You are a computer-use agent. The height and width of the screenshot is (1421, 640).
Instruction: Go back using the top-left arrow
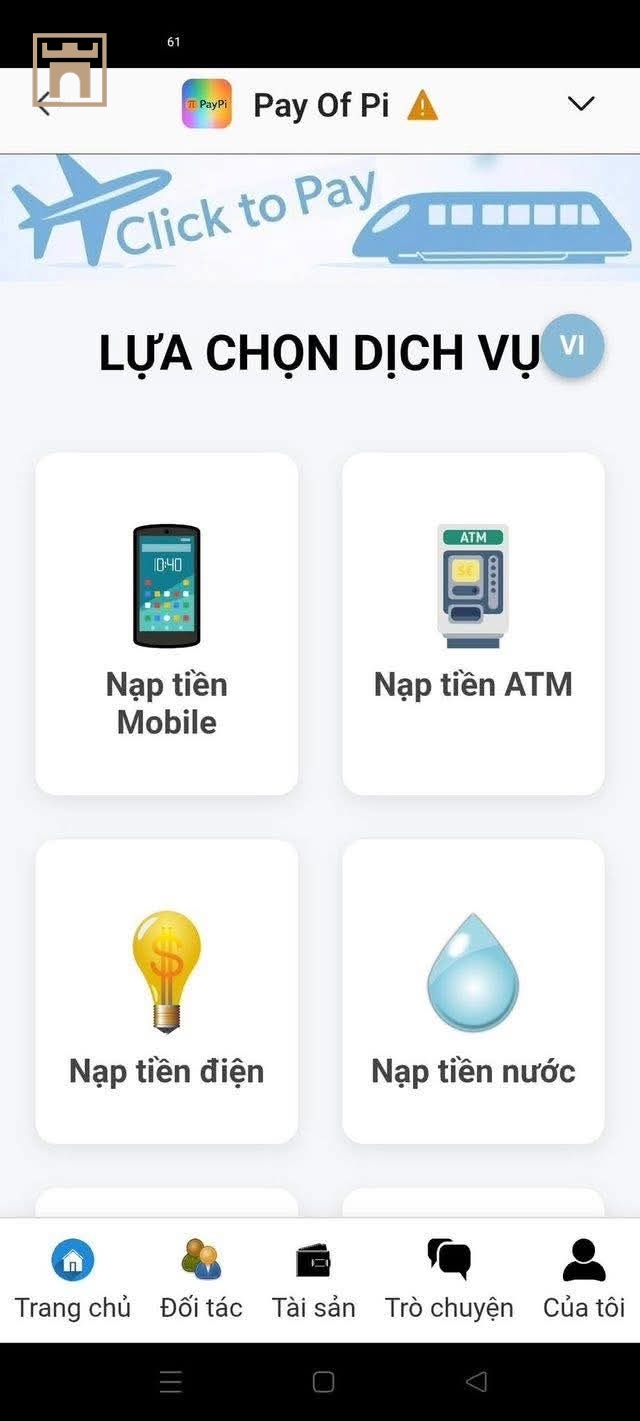(x=44, y=105)
